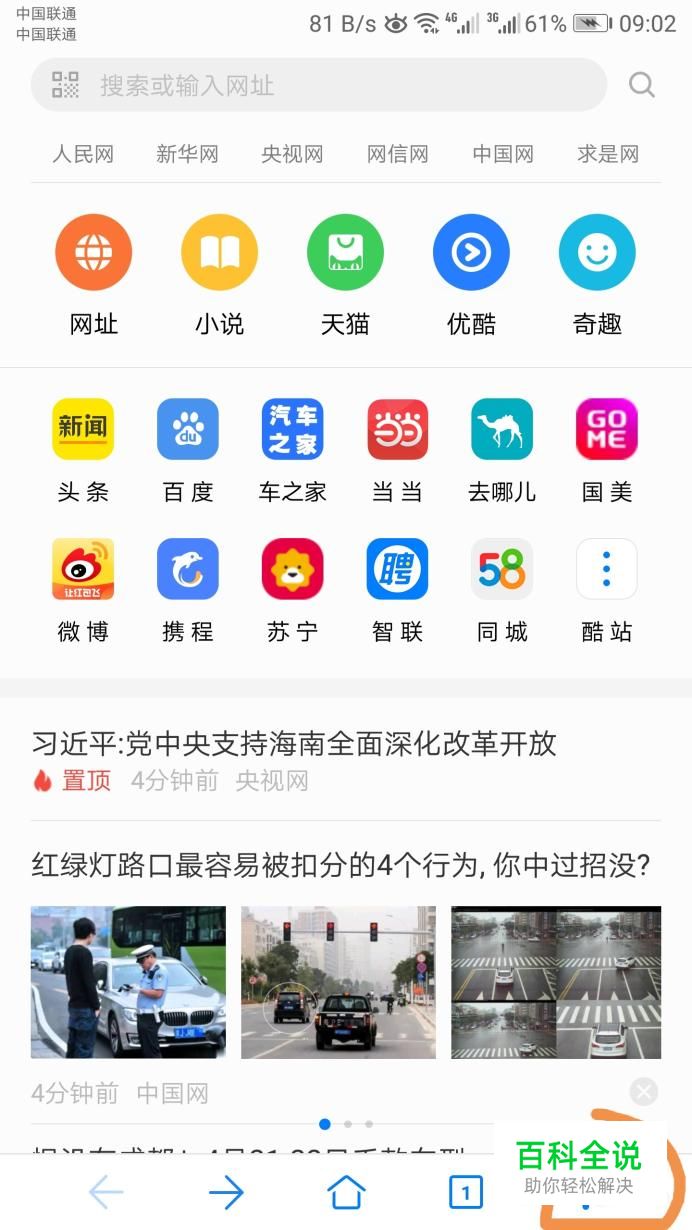Go forward to the next page
This screenshot has height=1230, width=692.
click(x=226, y=1192)
